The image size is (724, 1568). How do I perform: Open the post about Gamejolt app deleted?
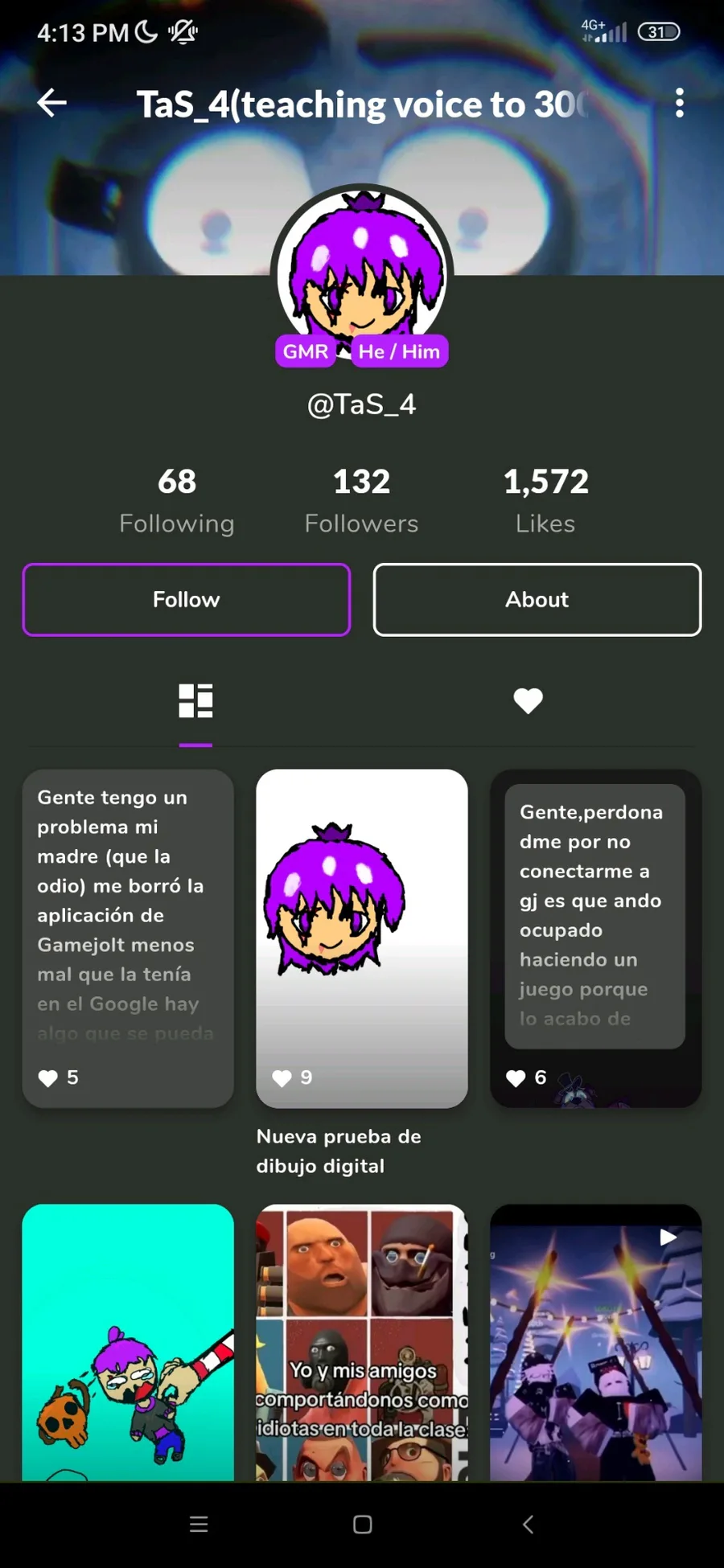pos(128,938)
